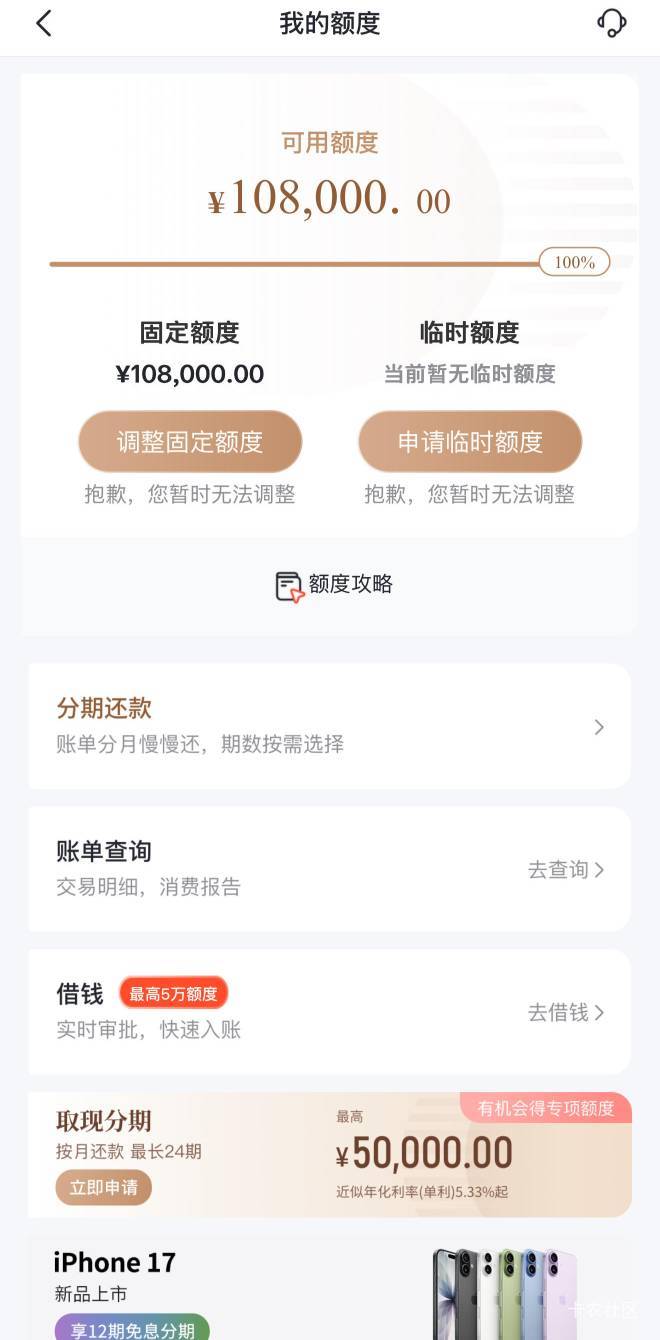Open customer service headset icon

611,23
